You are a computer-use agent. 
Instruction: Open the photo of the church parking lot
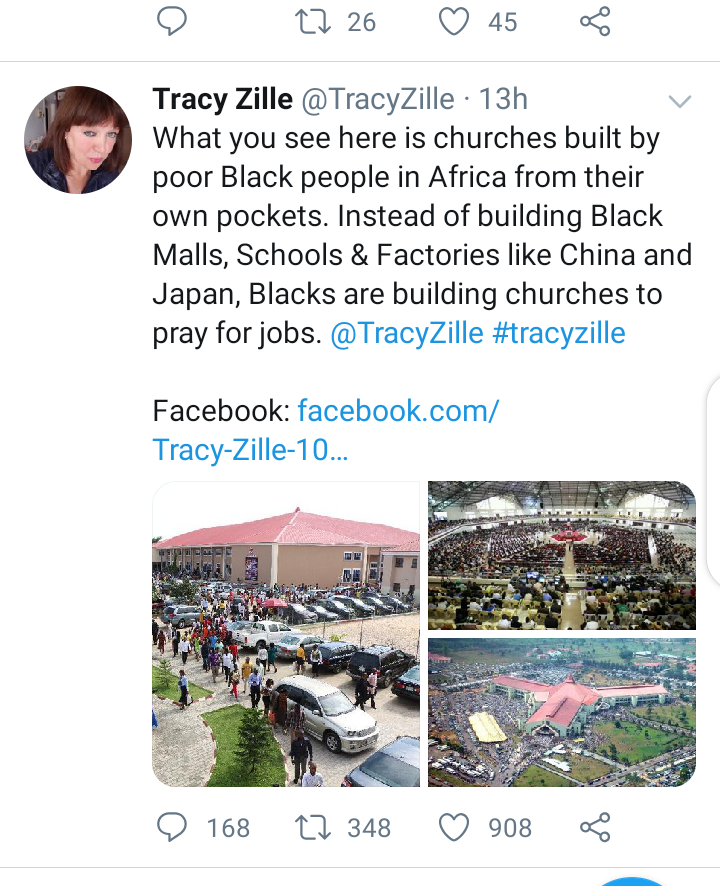286,634
